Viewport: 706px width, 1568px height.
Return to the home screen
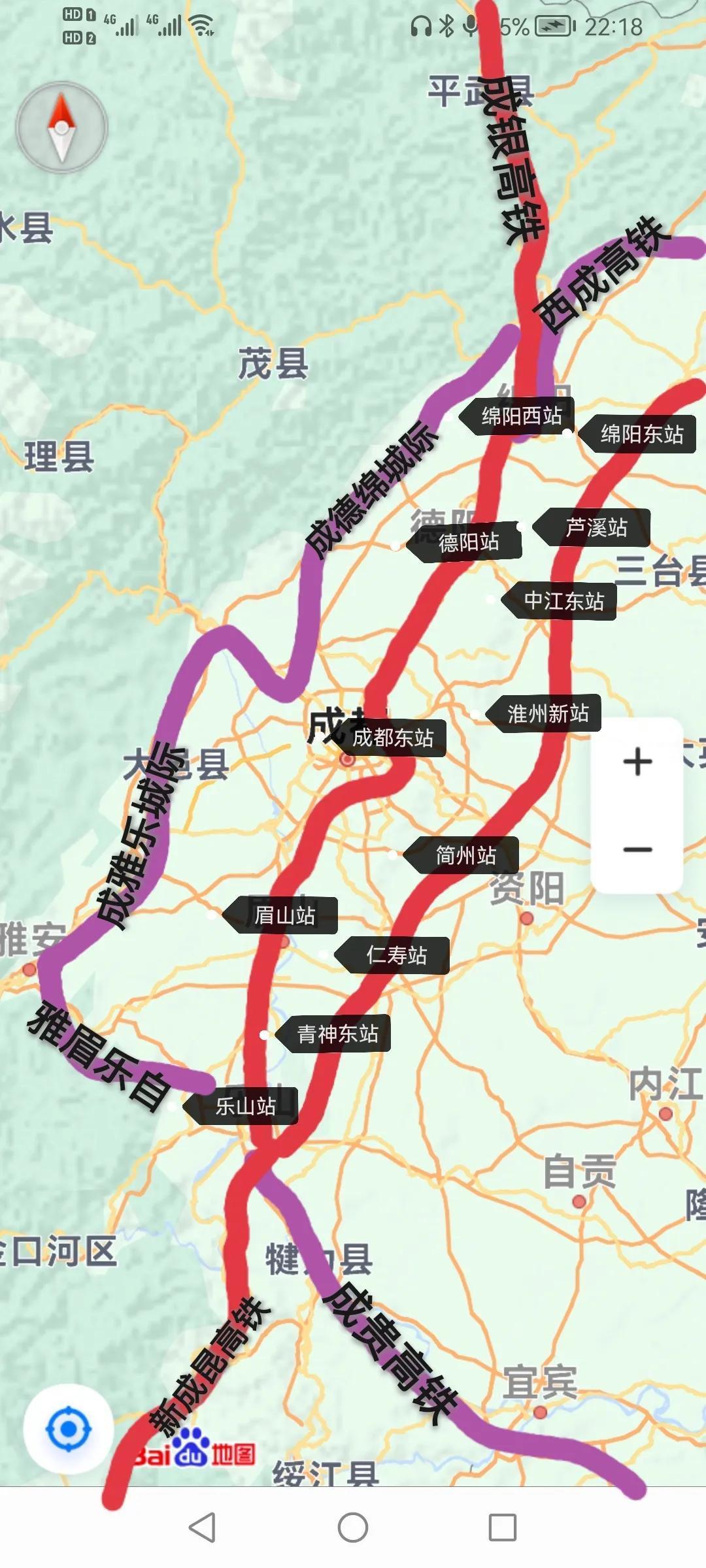353,1527
